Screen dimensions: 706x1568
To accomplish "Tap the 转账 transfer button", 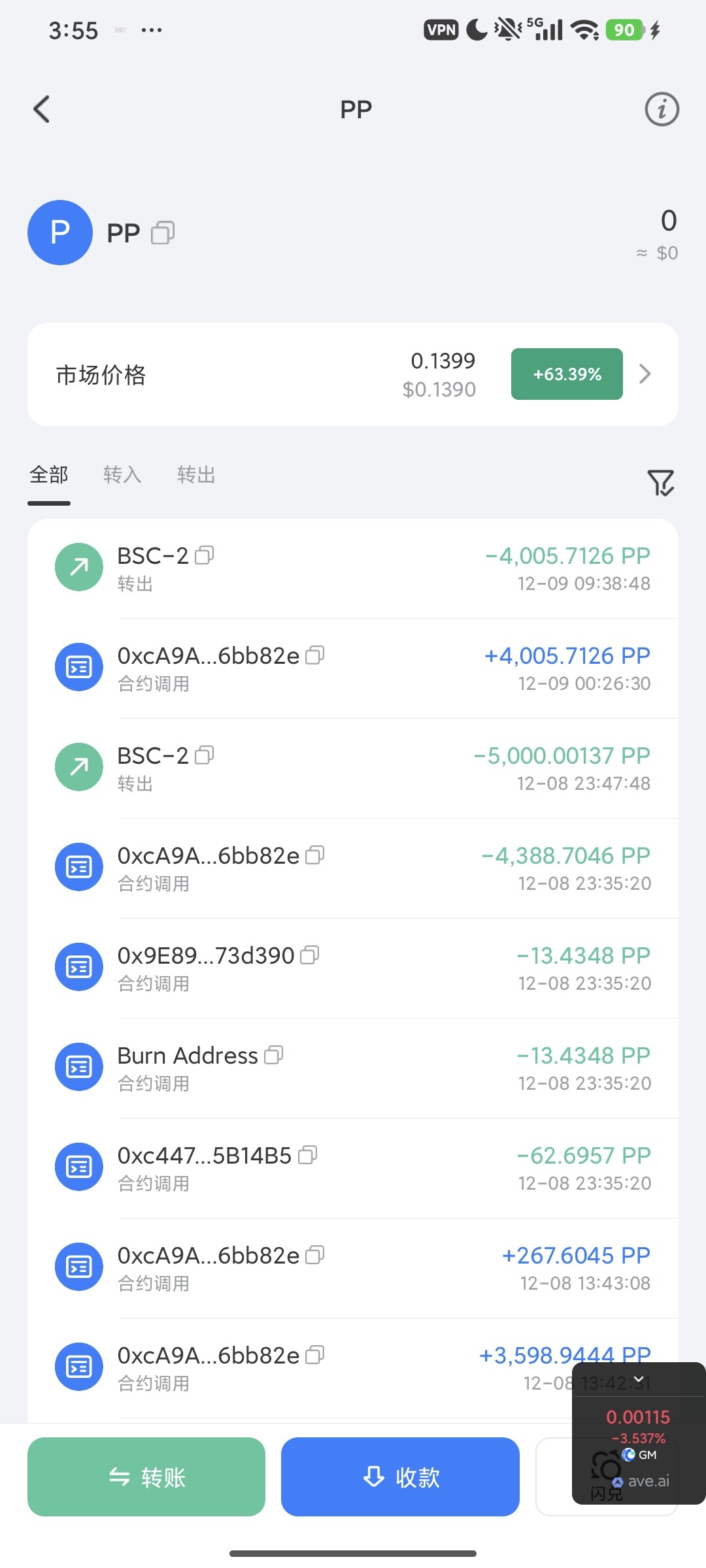I will click(146, 1477).
